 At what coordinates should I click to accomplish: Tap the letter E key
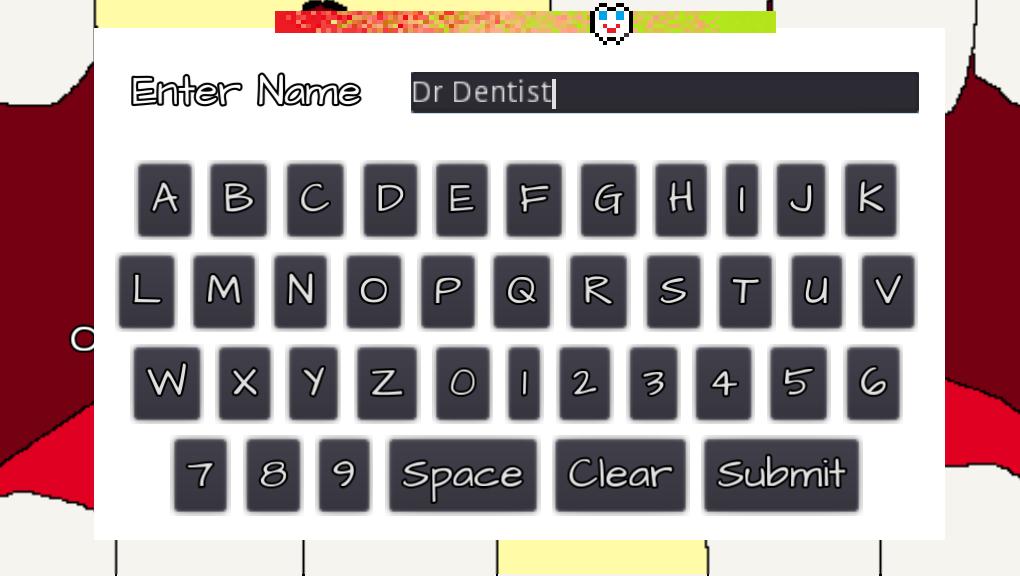[x=461, y=200]
